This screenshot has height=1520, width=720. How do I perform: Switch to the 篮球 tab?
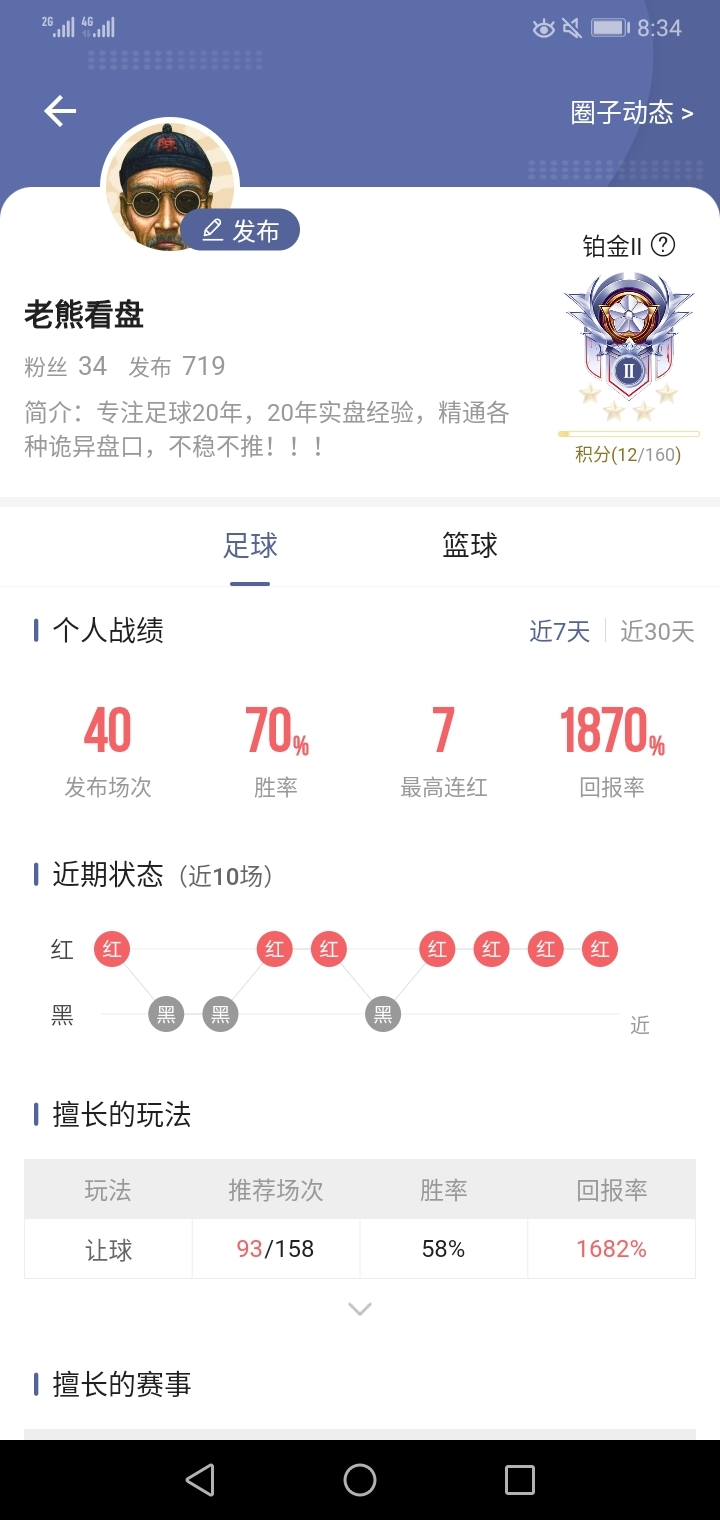click(470, 546)
